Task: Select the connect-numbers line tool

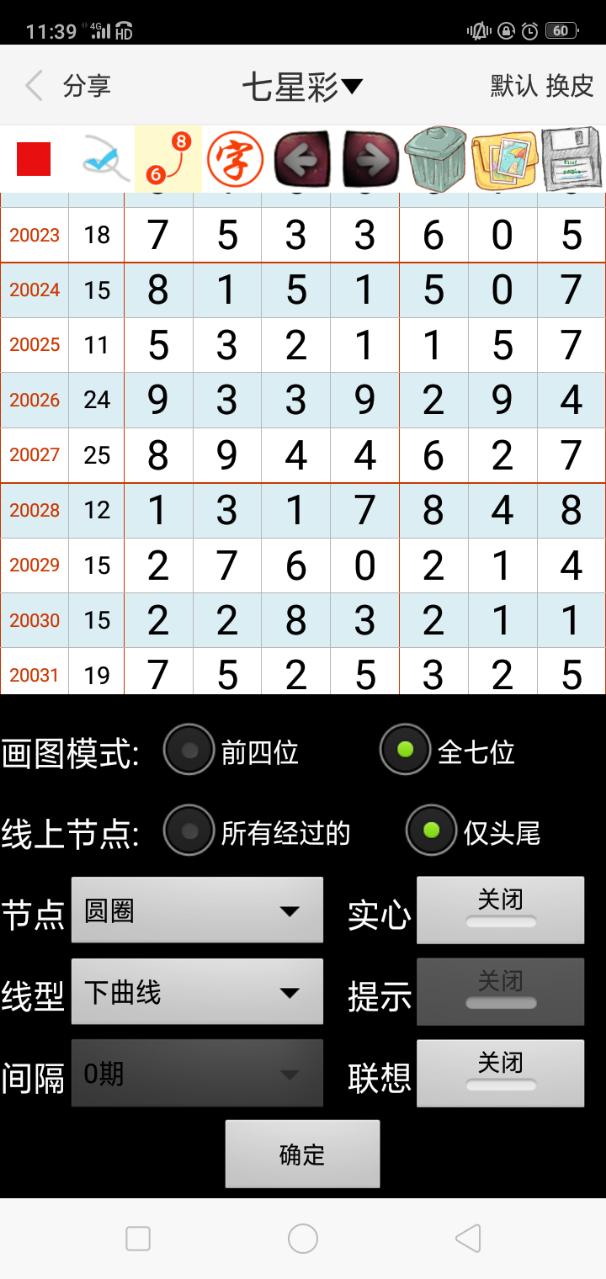Action: coord(168,159)
